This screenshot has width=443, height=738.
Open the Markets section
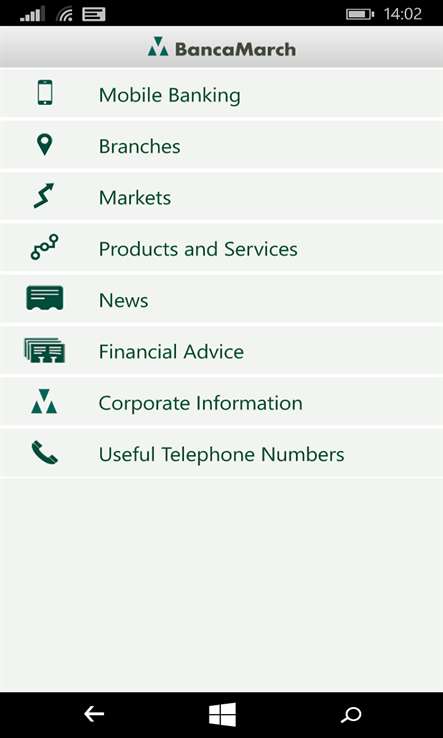click(221, 196)
